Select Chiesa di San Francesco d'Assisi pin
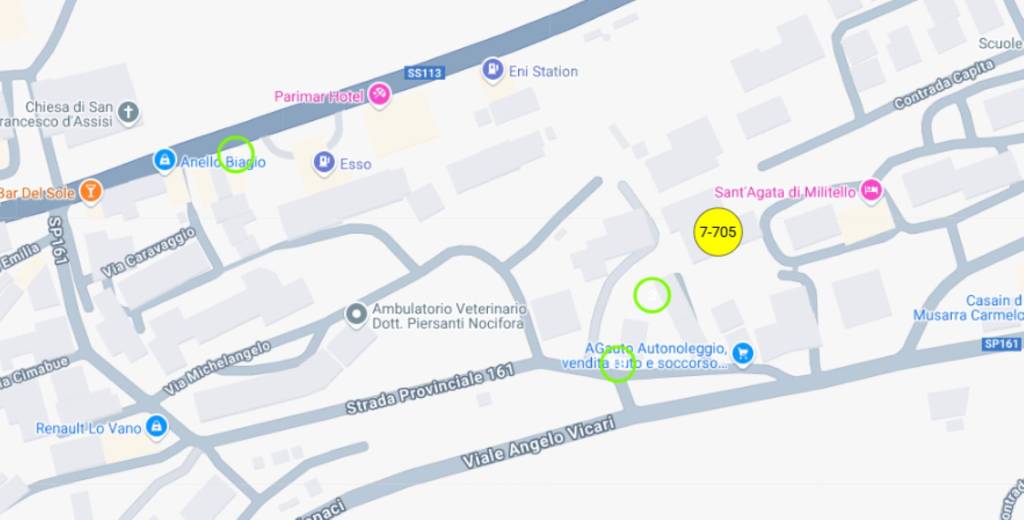1024x520 pixels. [x=128, y=112]
